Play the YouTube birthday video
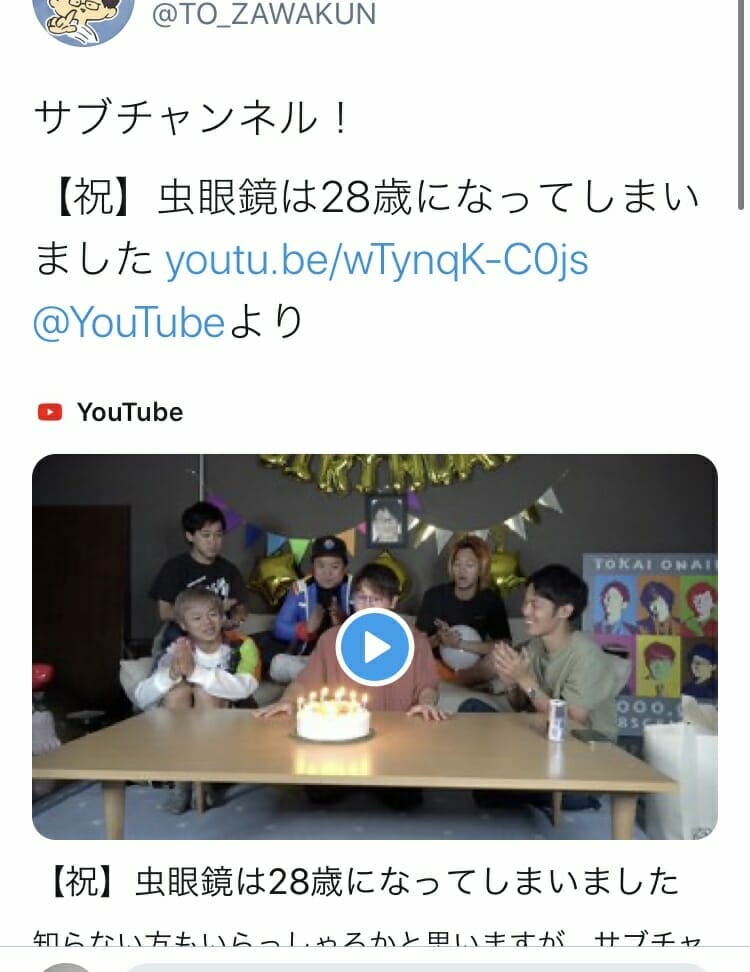This screenshot has height=972, width=750. click(x=375, y=647)
